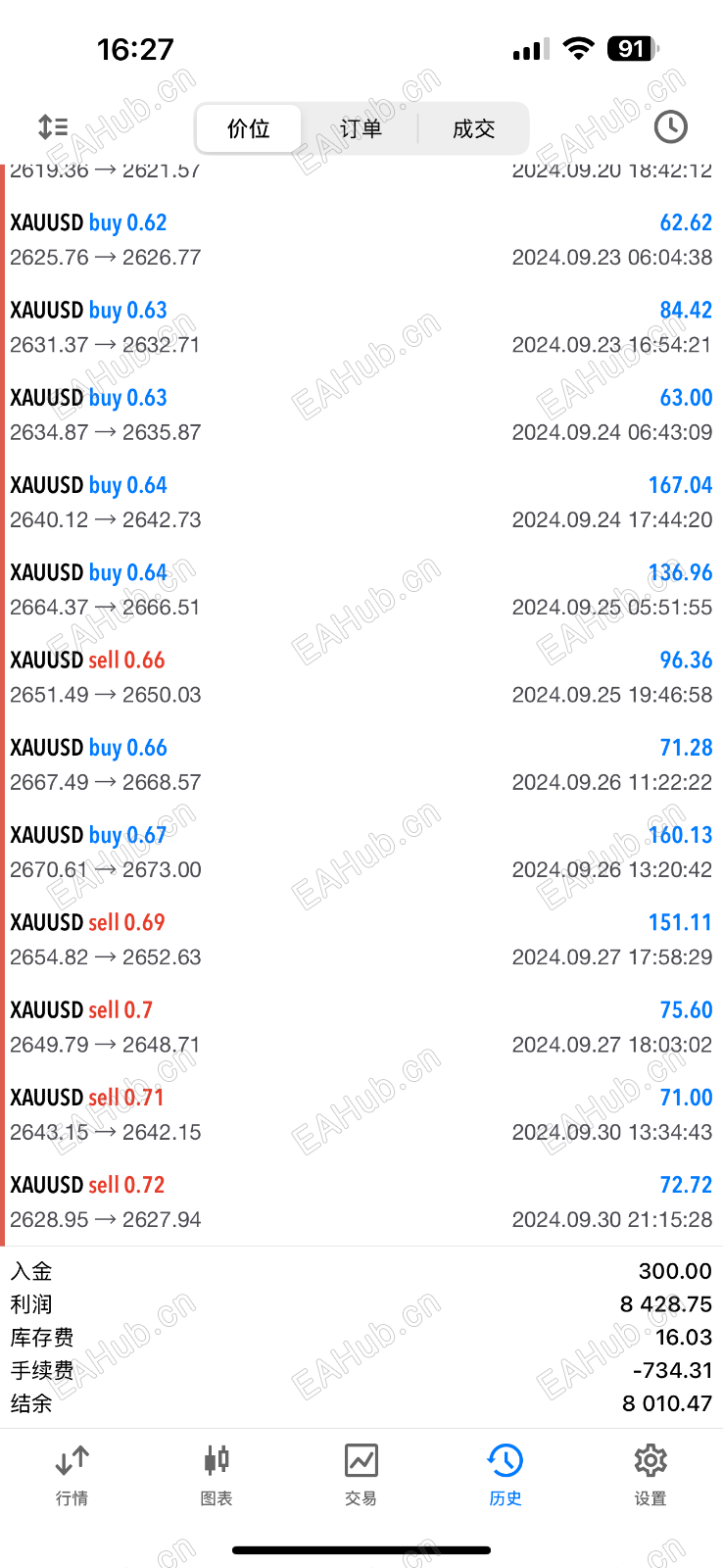Open the sell 0.69 trade details

[361, 939]
